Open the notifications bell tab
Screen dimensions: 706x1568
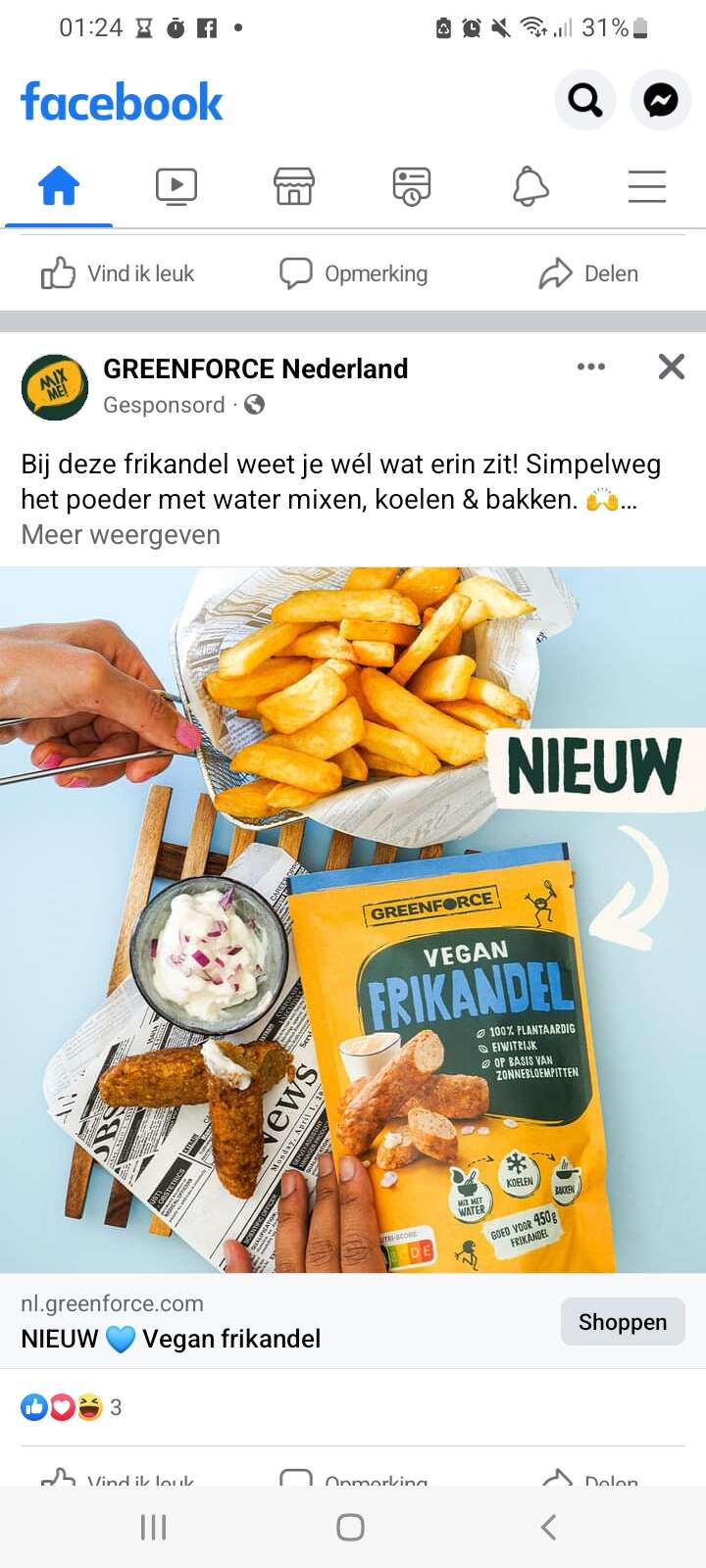coord(529,186)
